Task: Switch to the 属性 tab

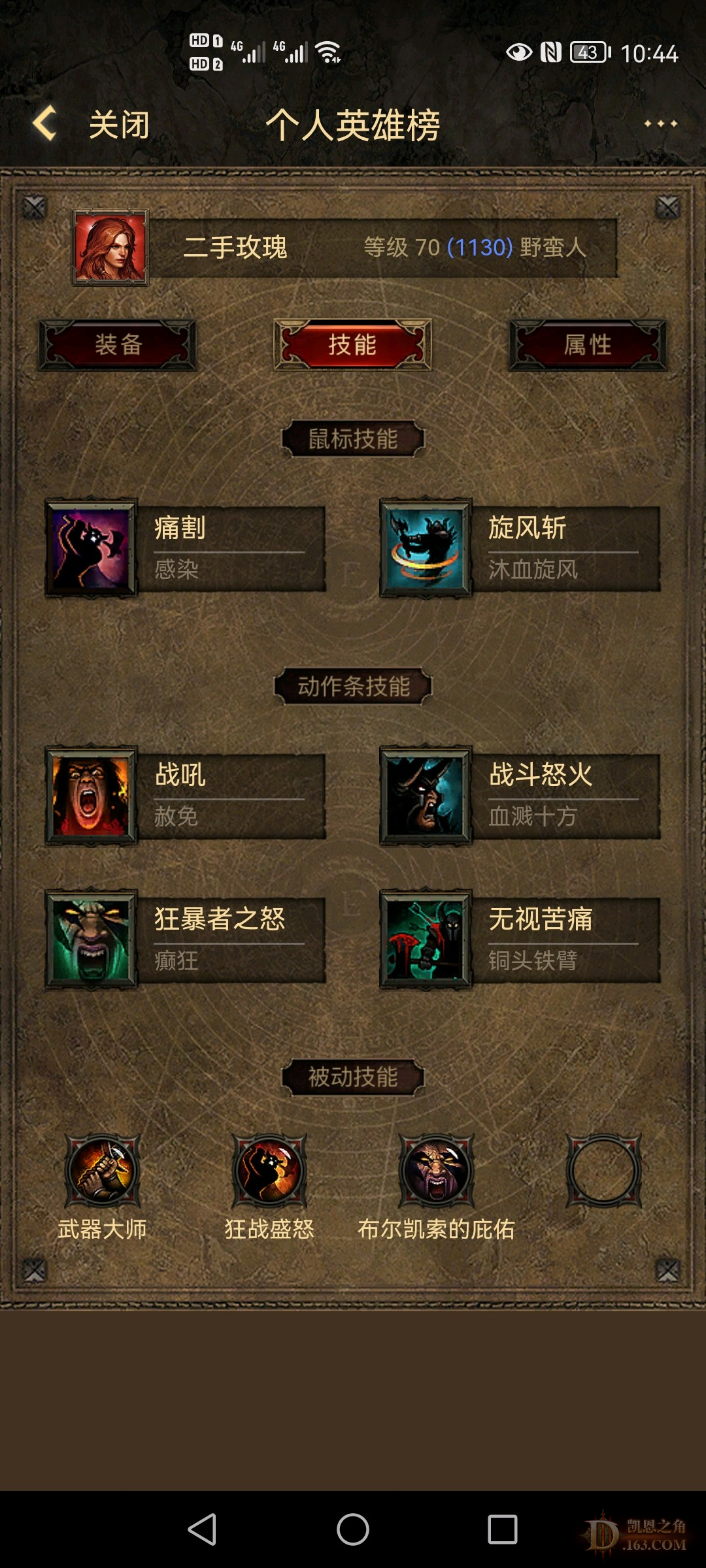Action: click(x=588, y=345)
